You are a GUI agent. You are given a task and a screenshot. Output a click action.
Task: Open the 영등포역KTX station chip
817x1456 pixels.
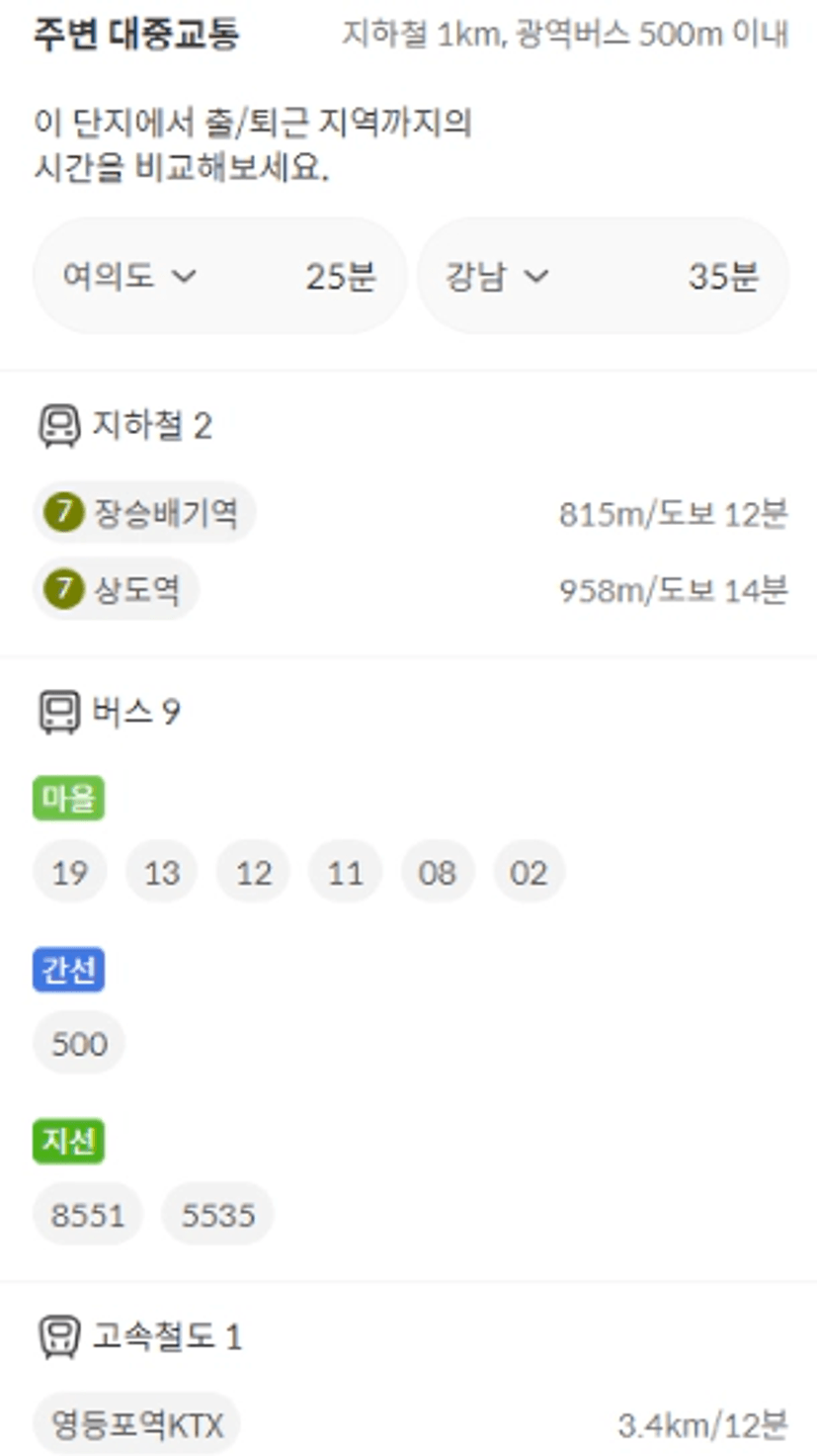click(136, 1424)
